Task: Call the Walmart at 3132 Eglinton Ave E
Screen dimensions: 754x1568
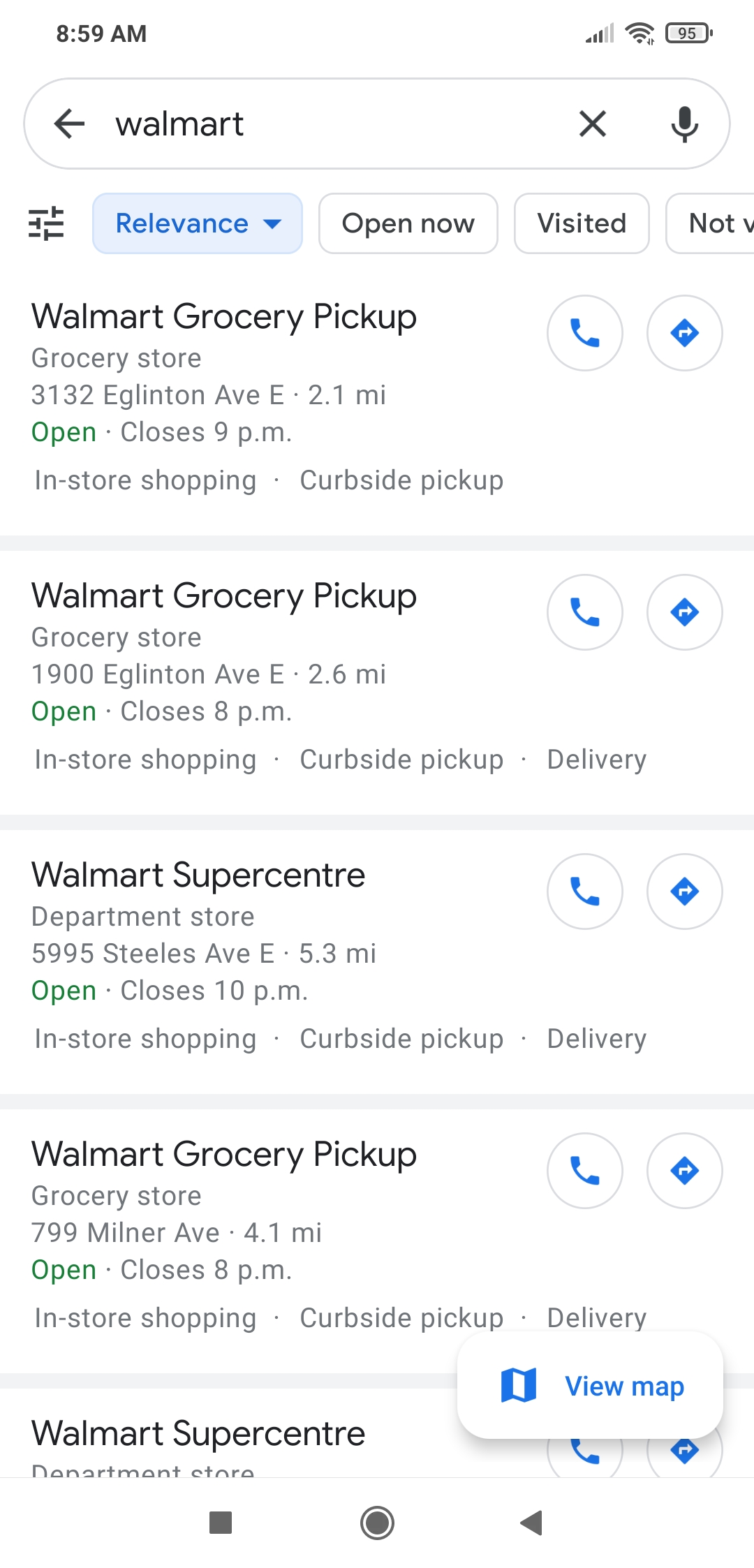Action: [584, 333]
